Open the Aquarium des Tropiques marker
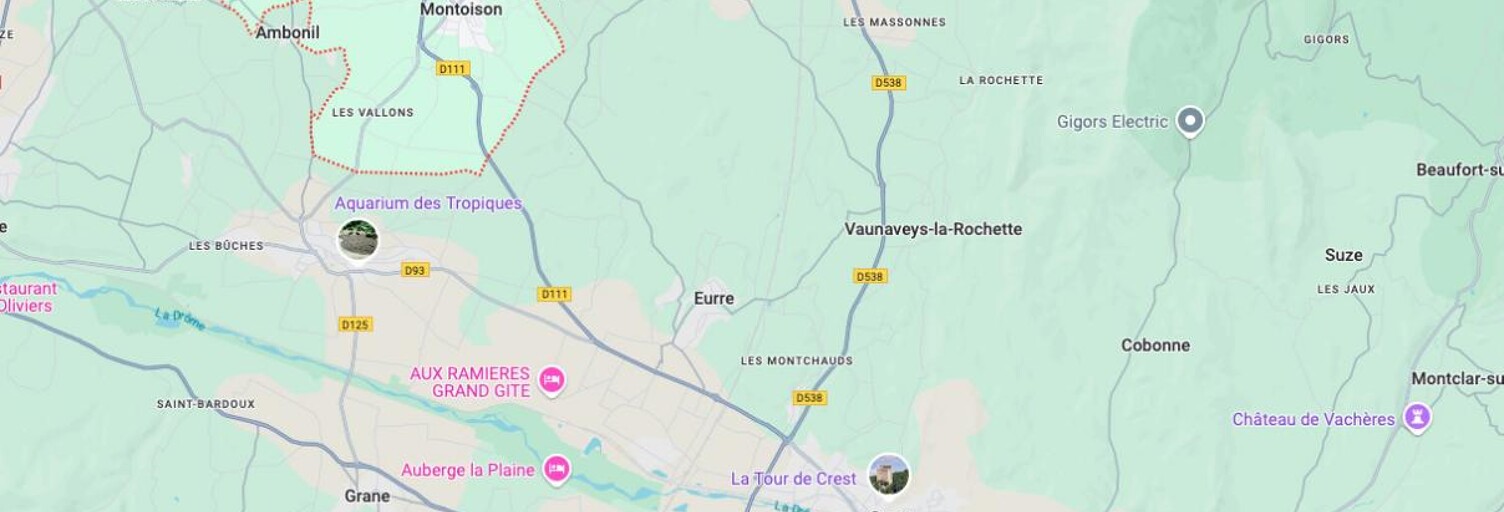Viewport: 1504px width, 512px height. pyautogui.click(x=357, y=240)
